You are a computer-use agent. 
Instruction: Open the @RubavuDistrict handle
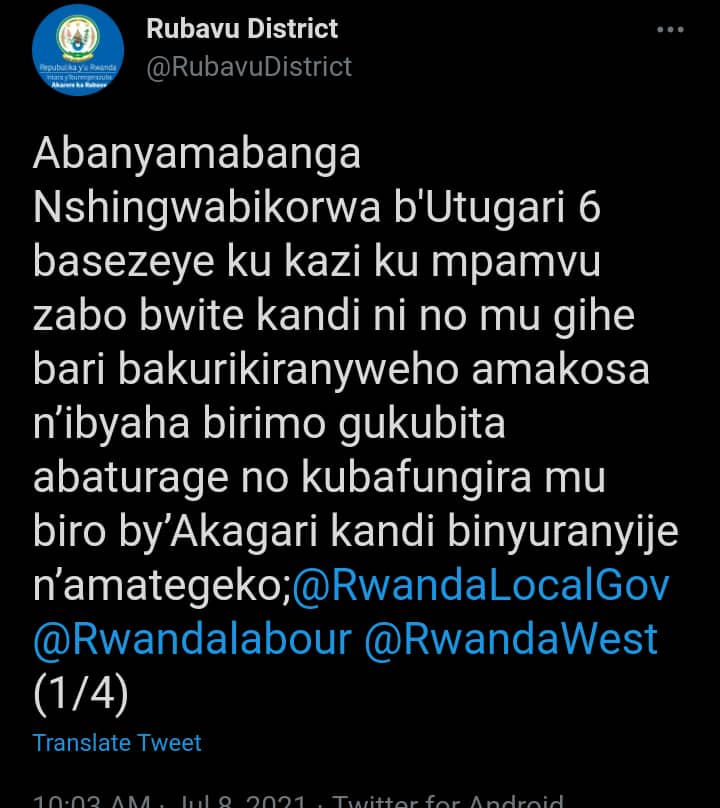tap(249, 67)
